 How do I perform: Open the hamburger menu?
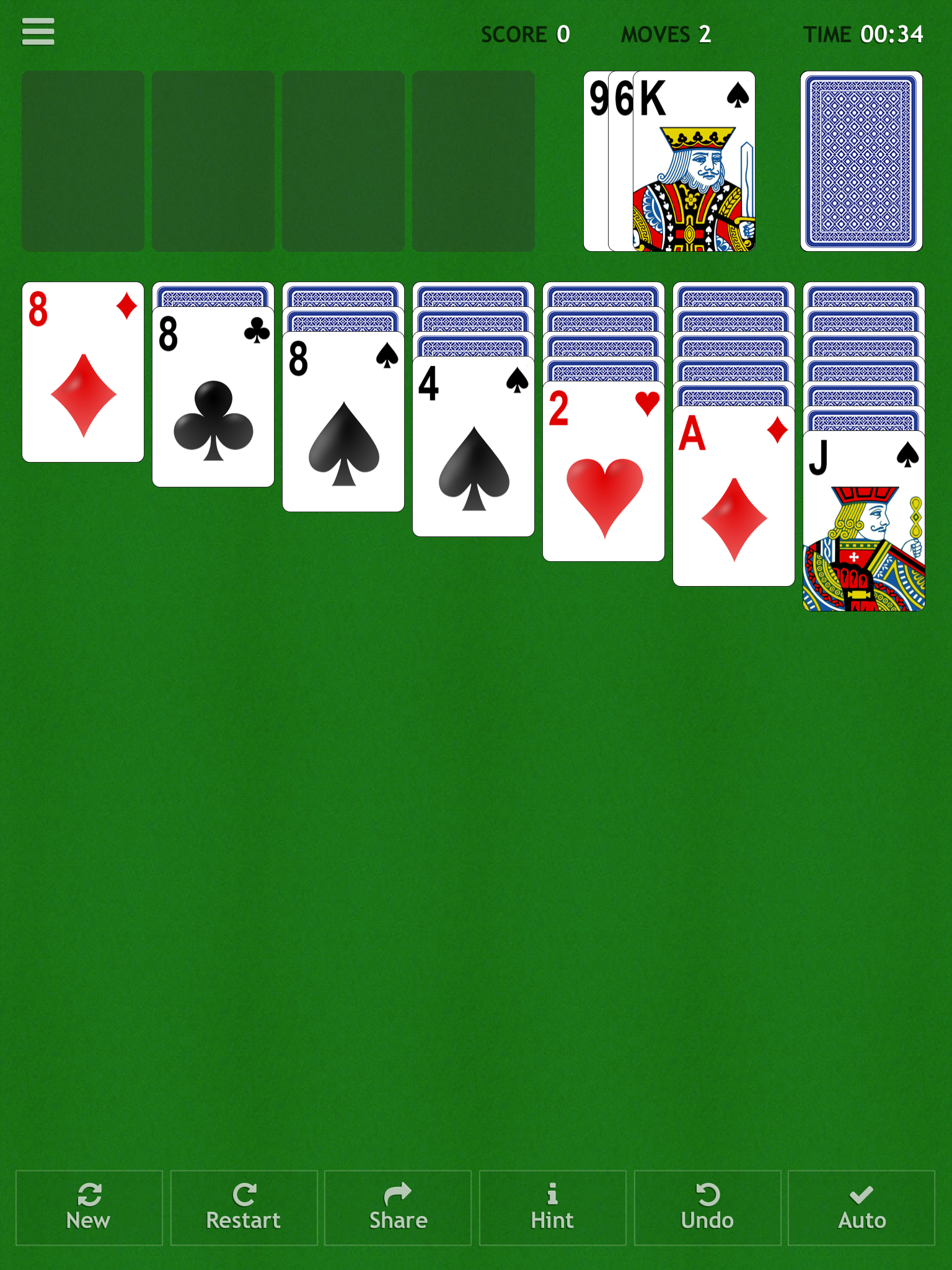[x=38, y=32]
